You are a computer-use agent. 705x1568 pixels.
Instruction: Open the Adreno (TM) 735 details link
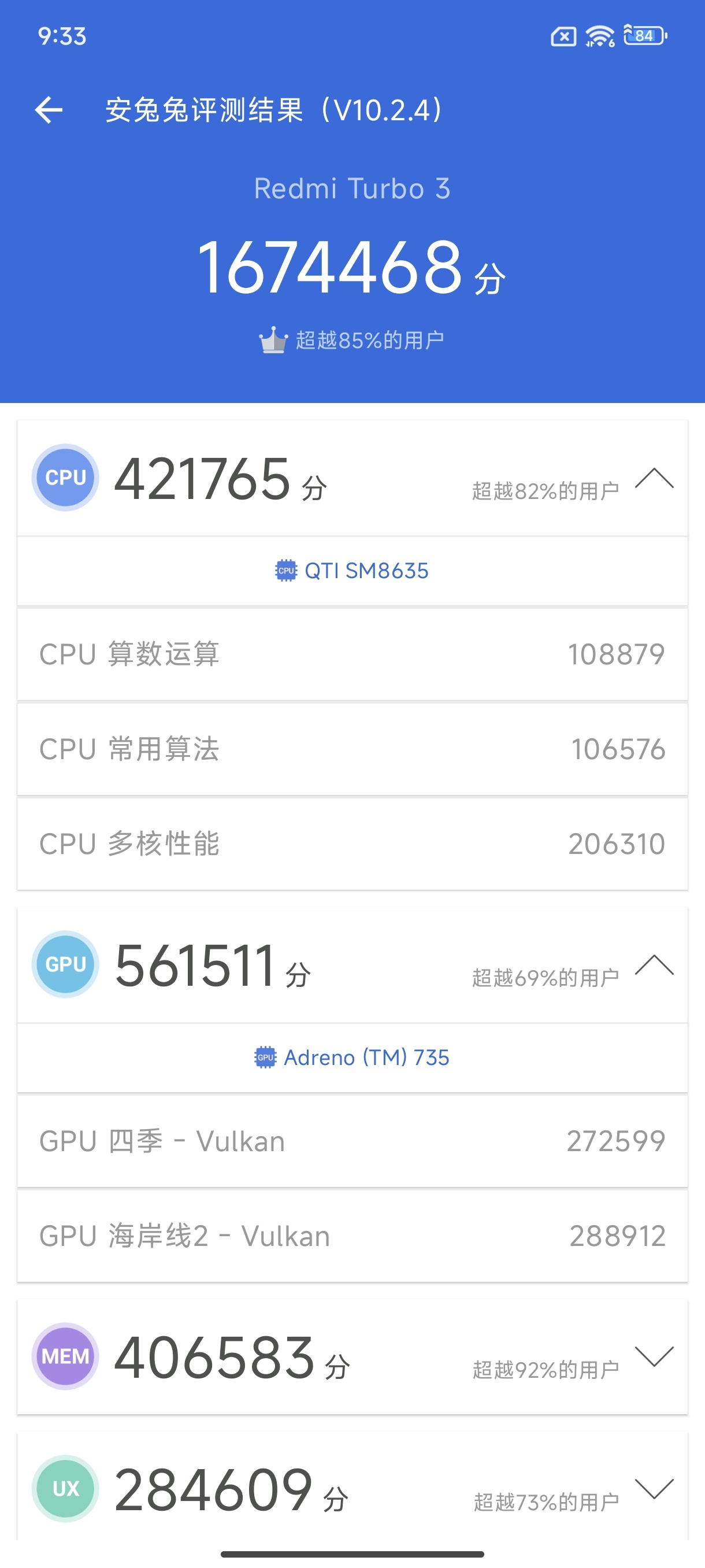coord(368,1057)
